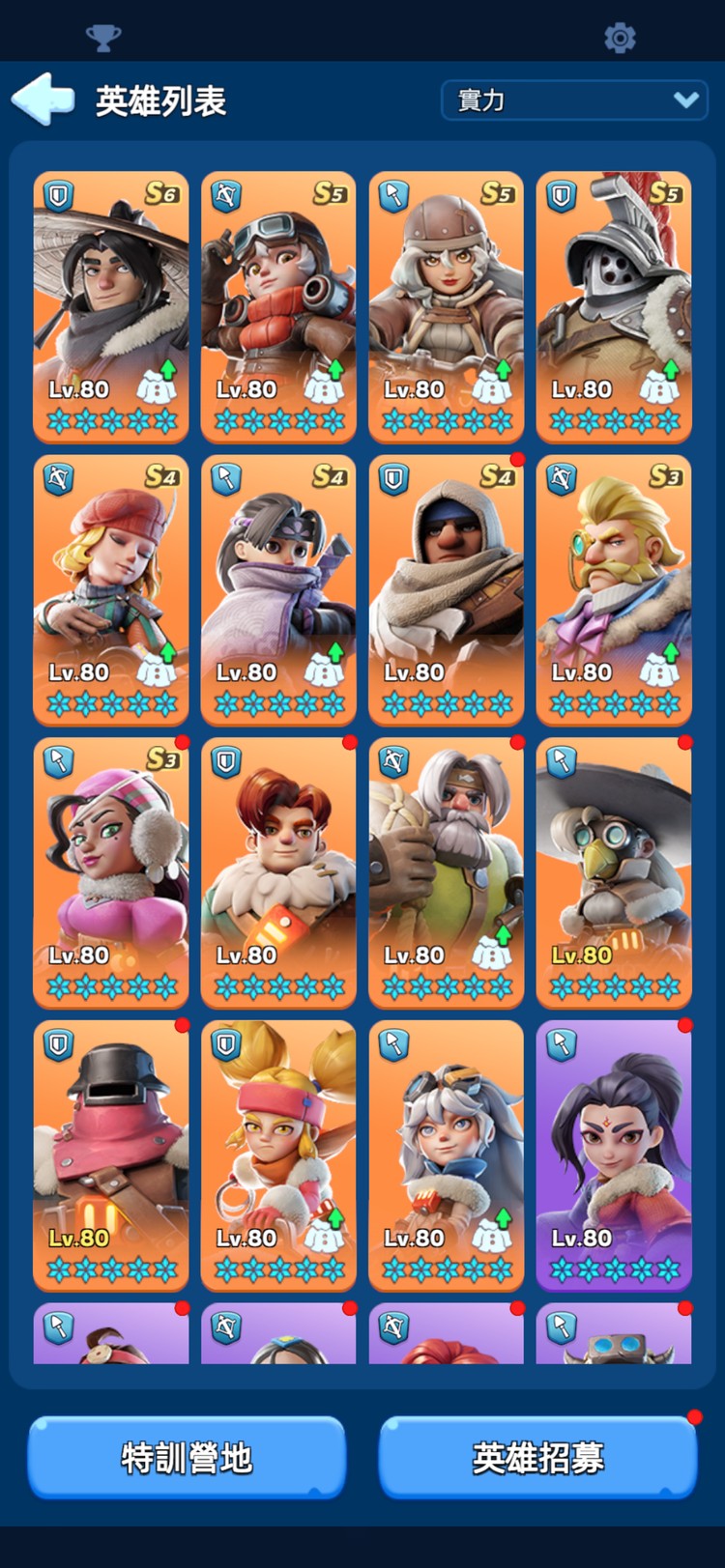Open the 英雄招募 hero recruitment
This screenshot has width=725, height=1568.
pyautogui.click(x=537, y=1457)
